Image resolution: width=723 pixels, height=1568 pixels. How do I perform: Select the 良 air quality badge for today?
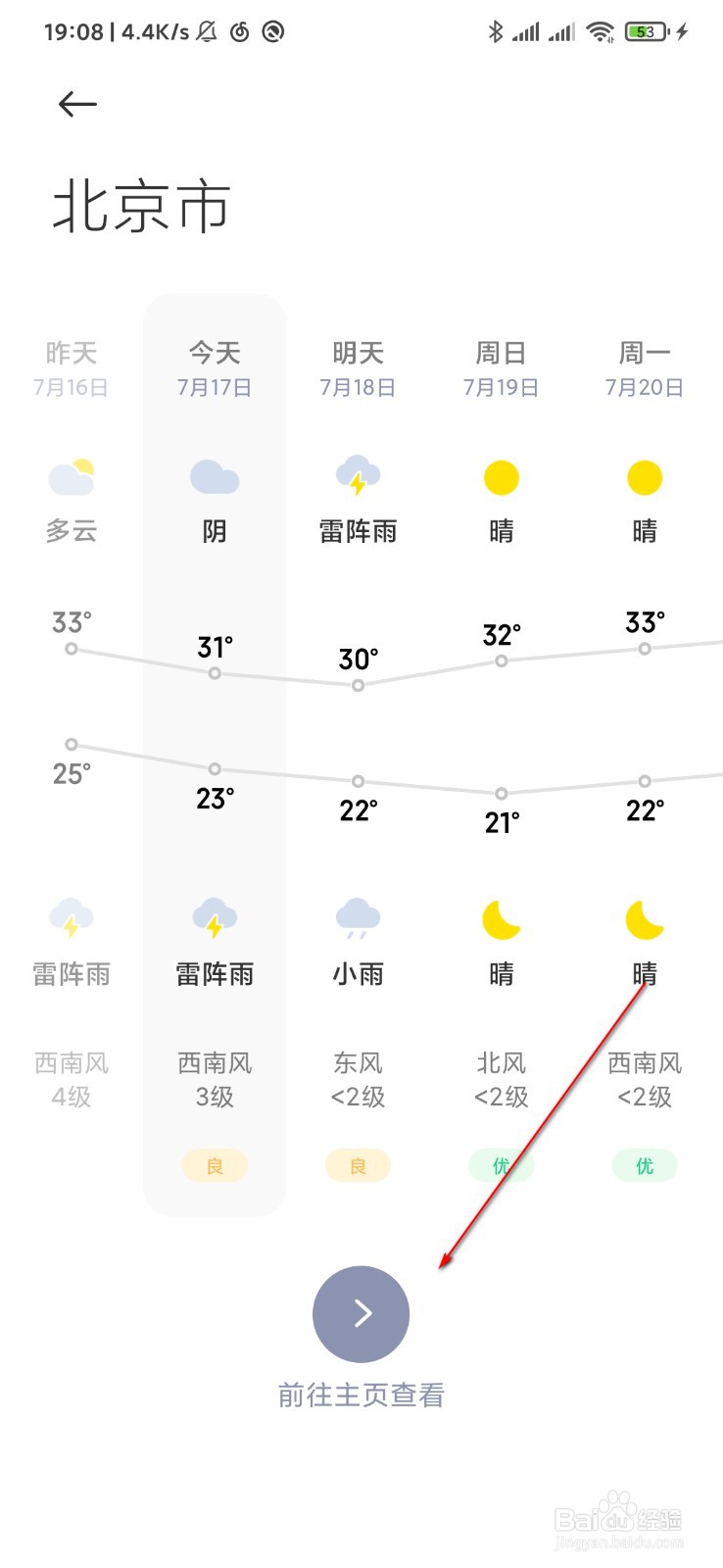point(214,1164)
